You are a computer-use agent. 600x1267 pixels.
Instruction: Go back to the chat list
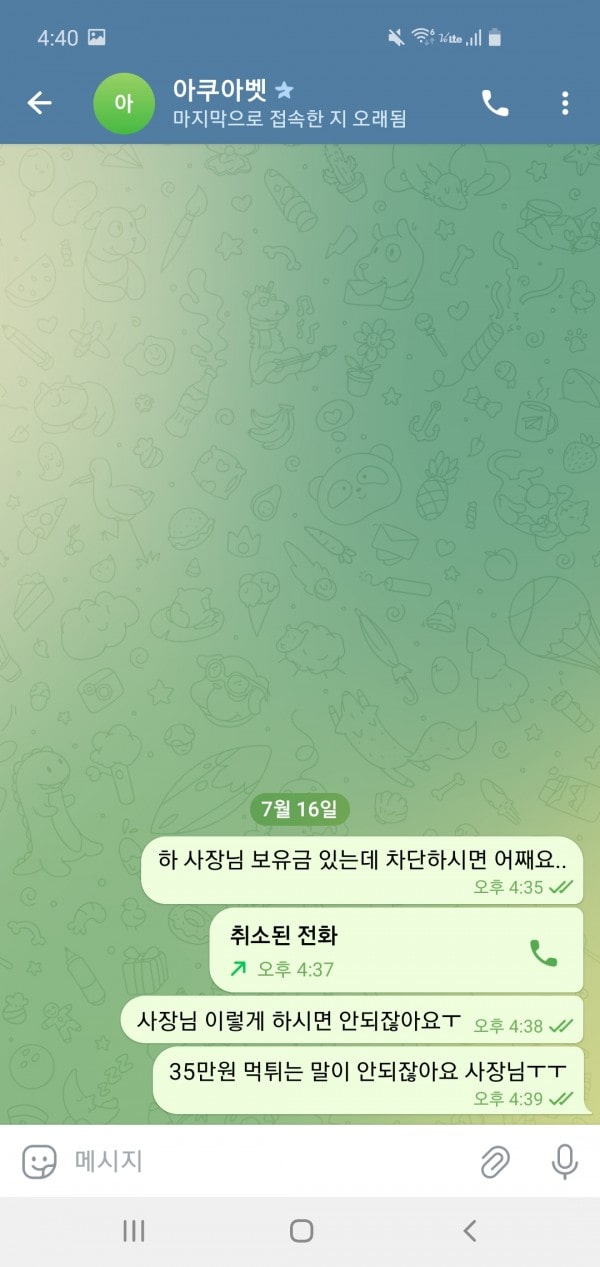click(x=39, y=102)
